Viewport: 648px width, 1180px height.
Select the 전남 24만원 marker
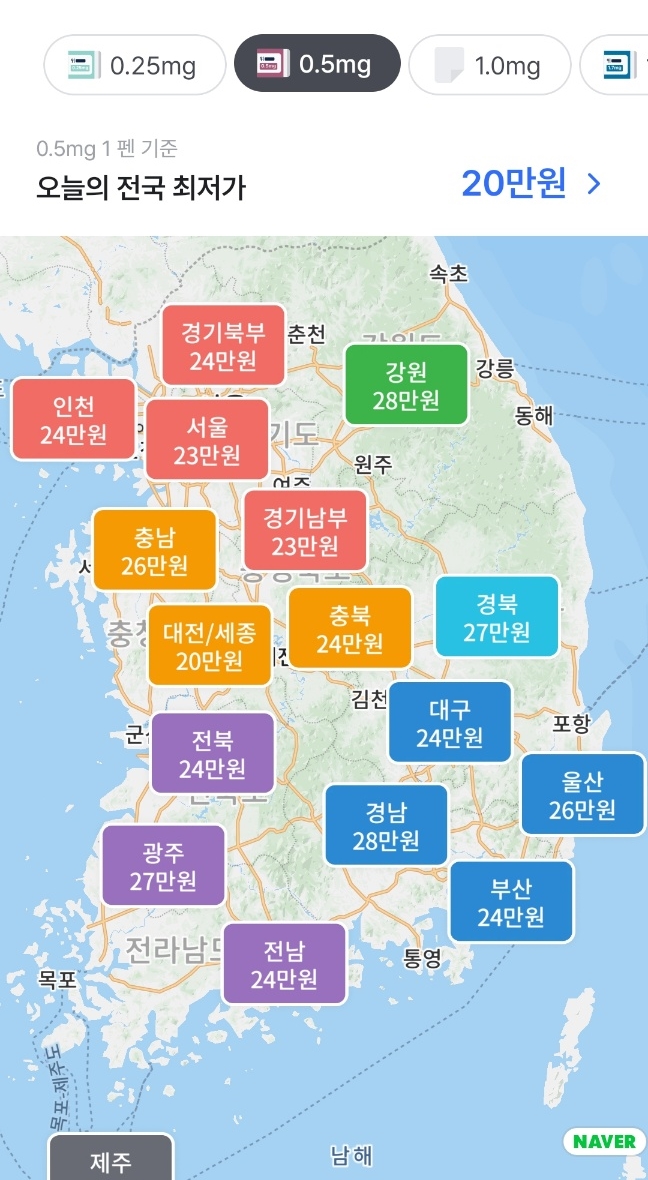tap(284, 963)
